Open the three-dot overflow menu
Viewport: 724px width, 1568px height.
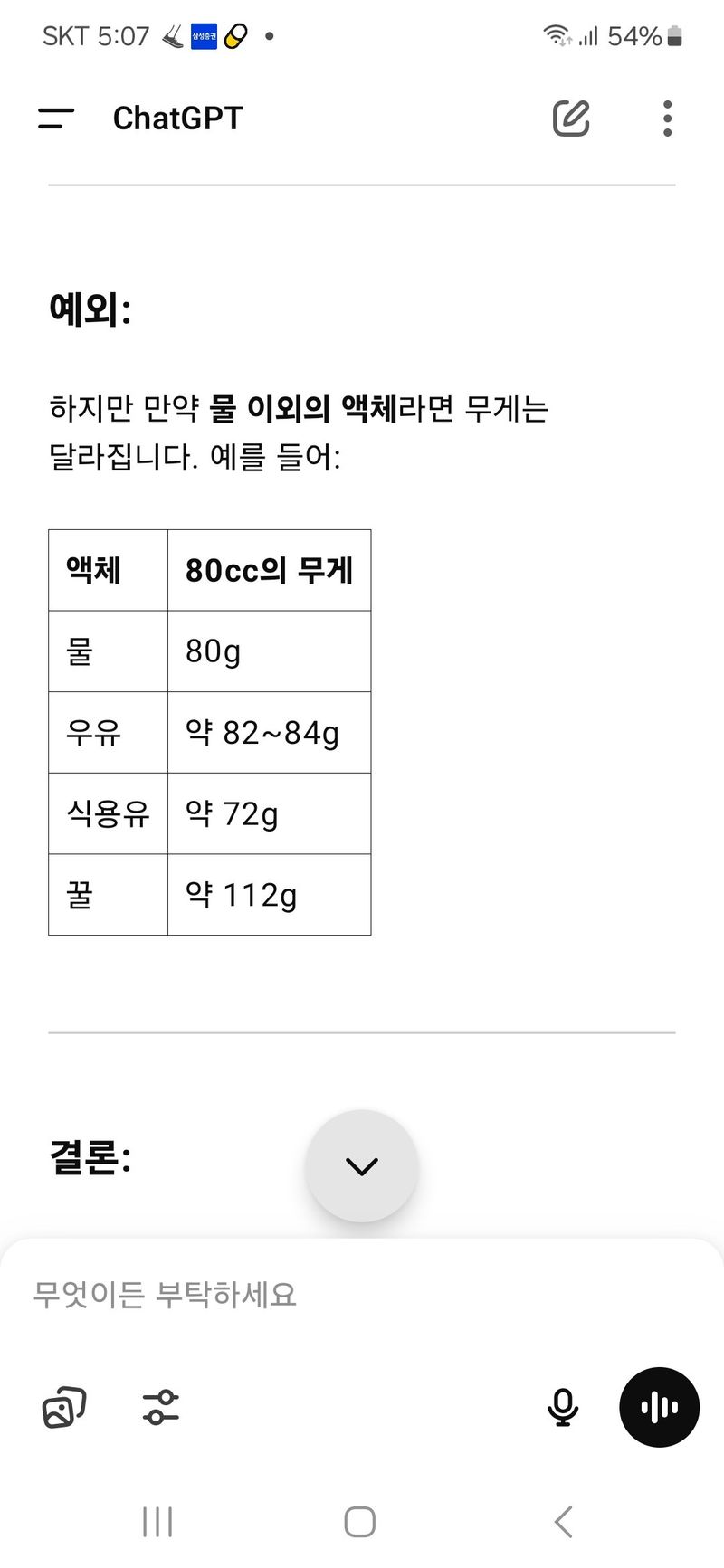667,119
